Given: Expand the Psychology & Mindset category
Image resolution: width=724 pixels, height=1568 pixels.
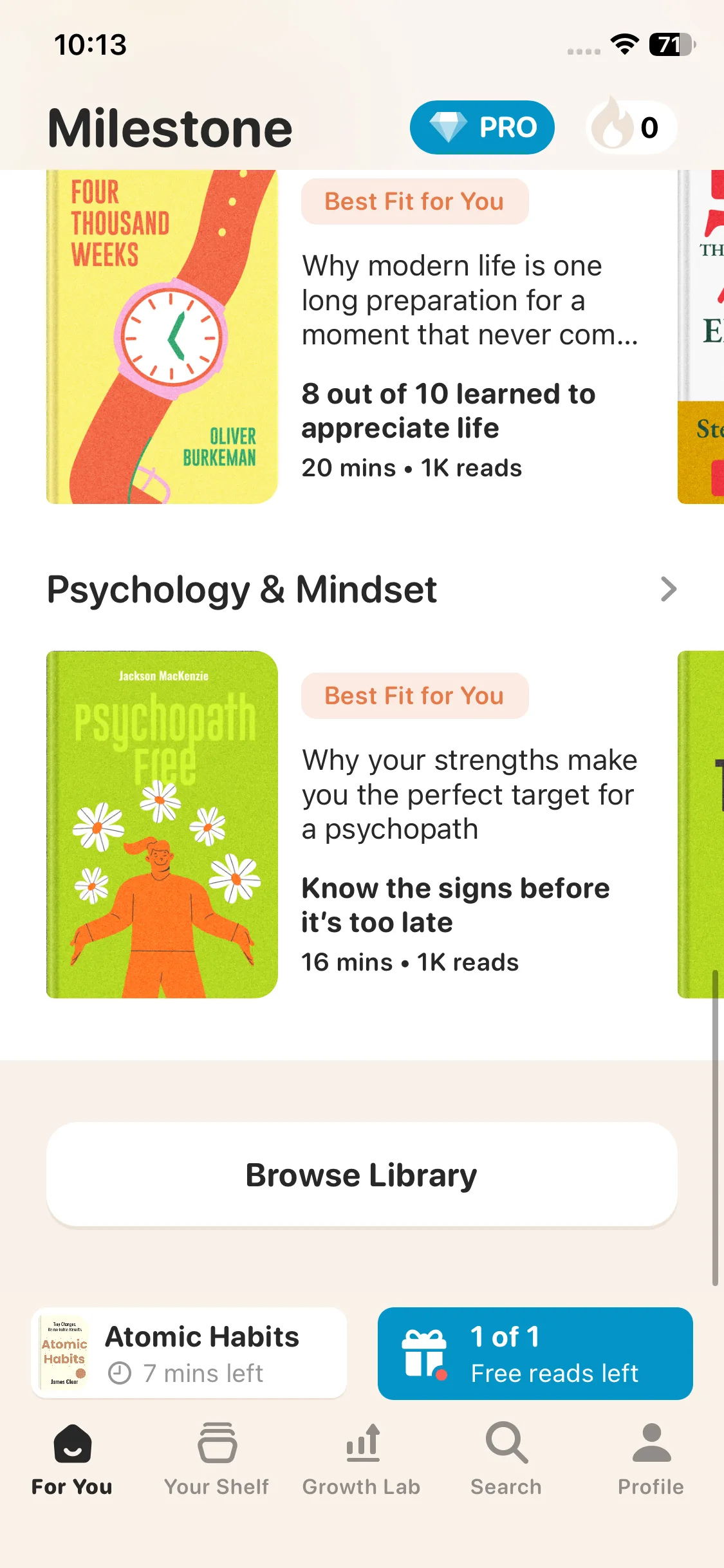Looking at the screenshot, I should (x=668, y=589).
